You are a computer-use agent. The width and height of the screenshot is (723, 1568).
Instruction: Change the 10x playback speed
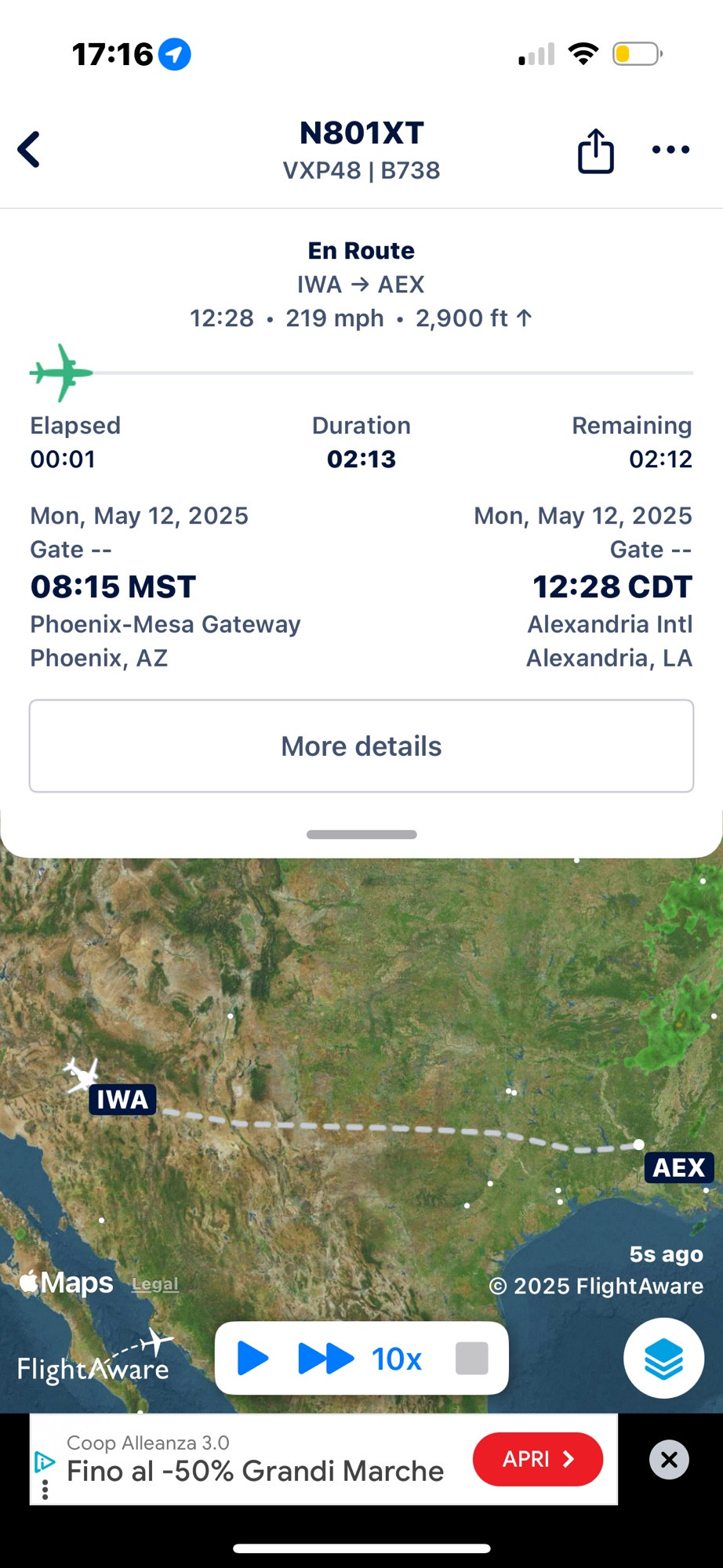pyautogui.click(x=397, y=1359)
